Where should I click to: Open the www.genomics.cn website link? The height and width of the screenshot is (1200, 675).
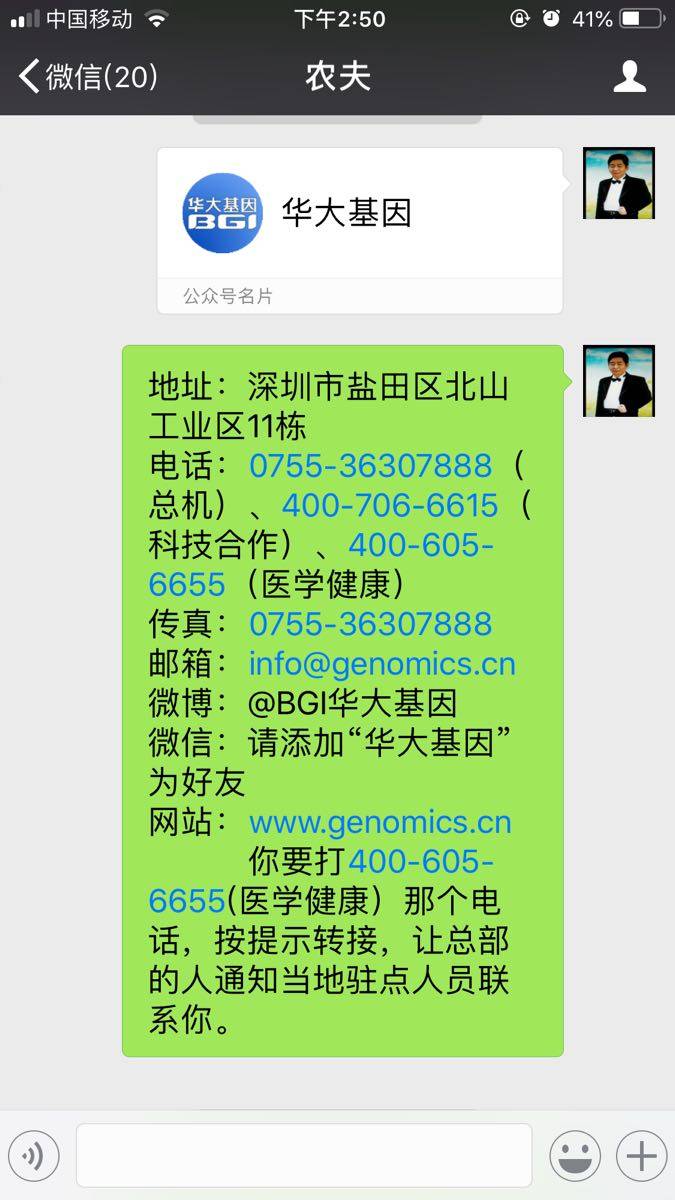coord(380,823)
